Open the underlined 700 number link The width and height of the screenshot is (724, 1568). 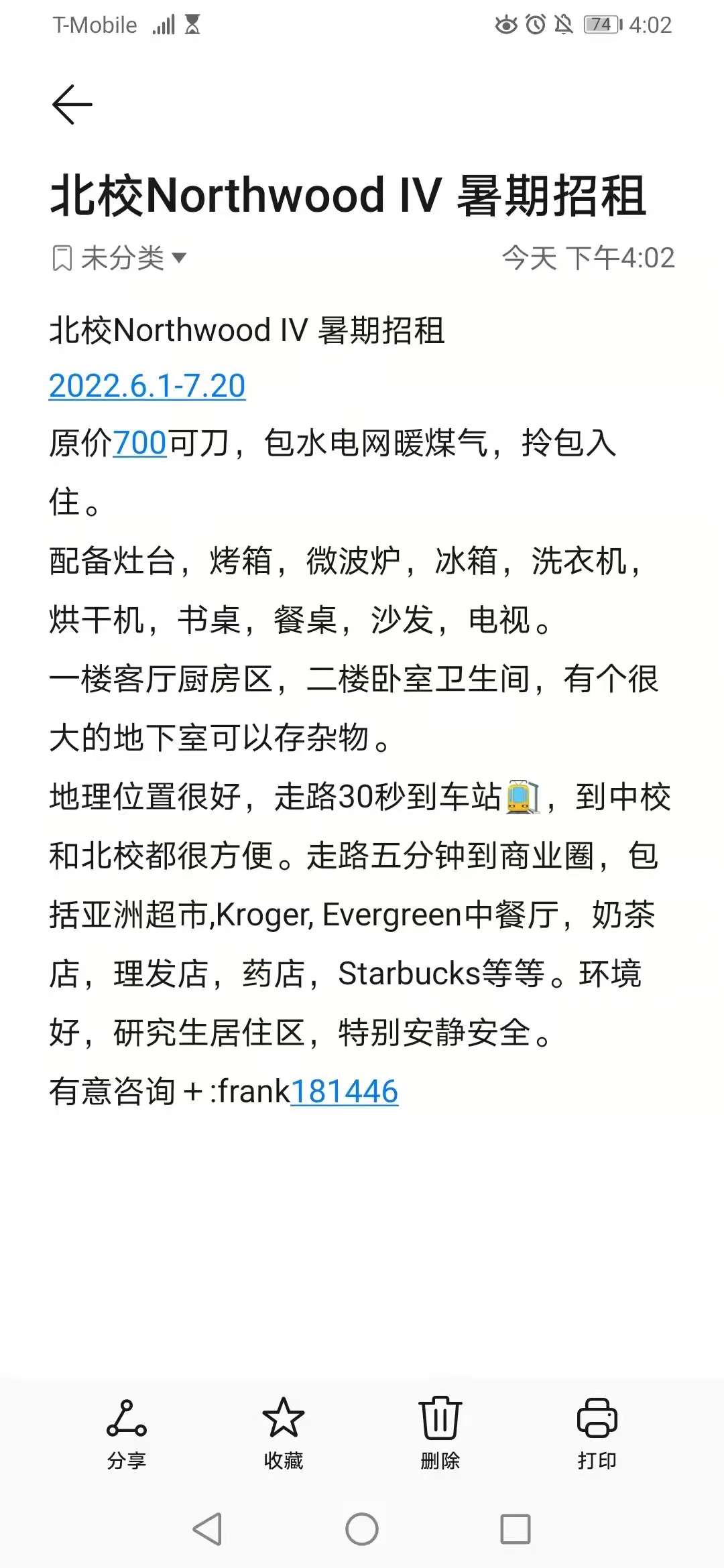(139, 444)
